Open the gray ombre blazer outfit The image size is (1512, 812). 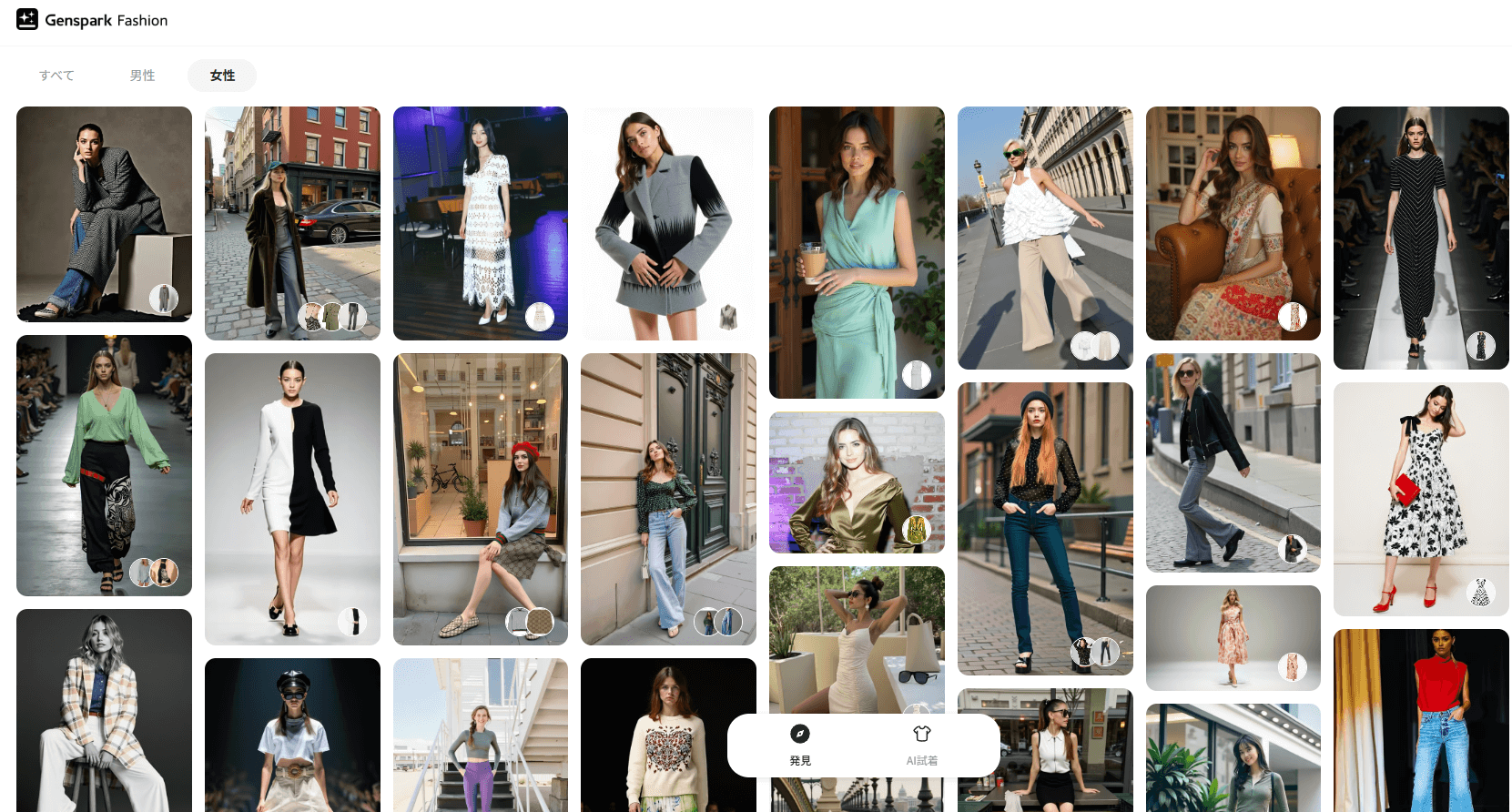point(668,223)
